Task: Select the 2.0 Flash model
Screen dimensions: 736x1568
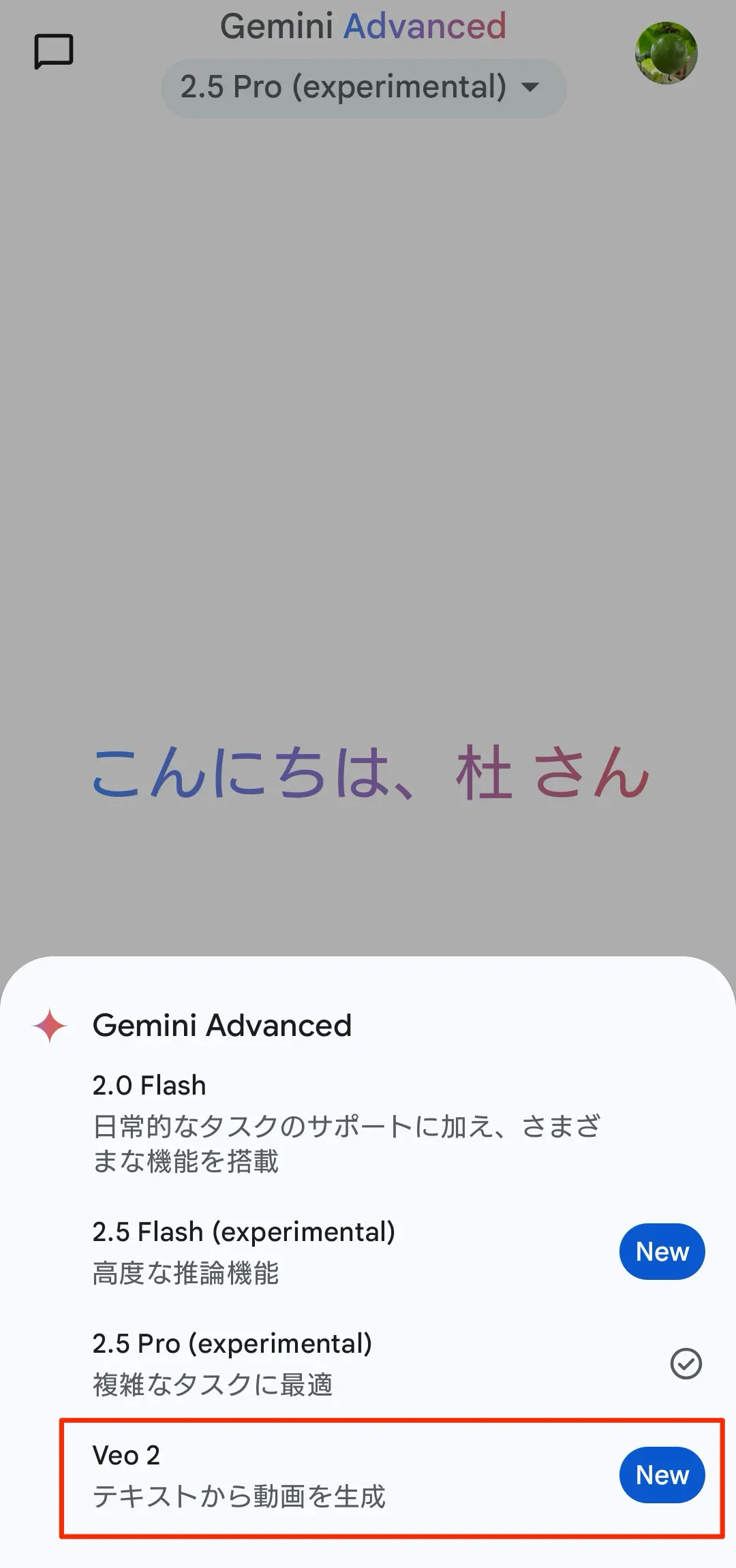Action: click(x=368, y=1123)
